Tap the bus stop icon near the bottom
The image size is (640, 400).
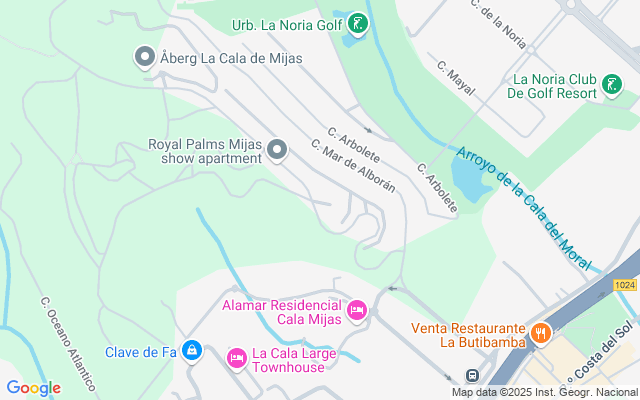(473, 377)
